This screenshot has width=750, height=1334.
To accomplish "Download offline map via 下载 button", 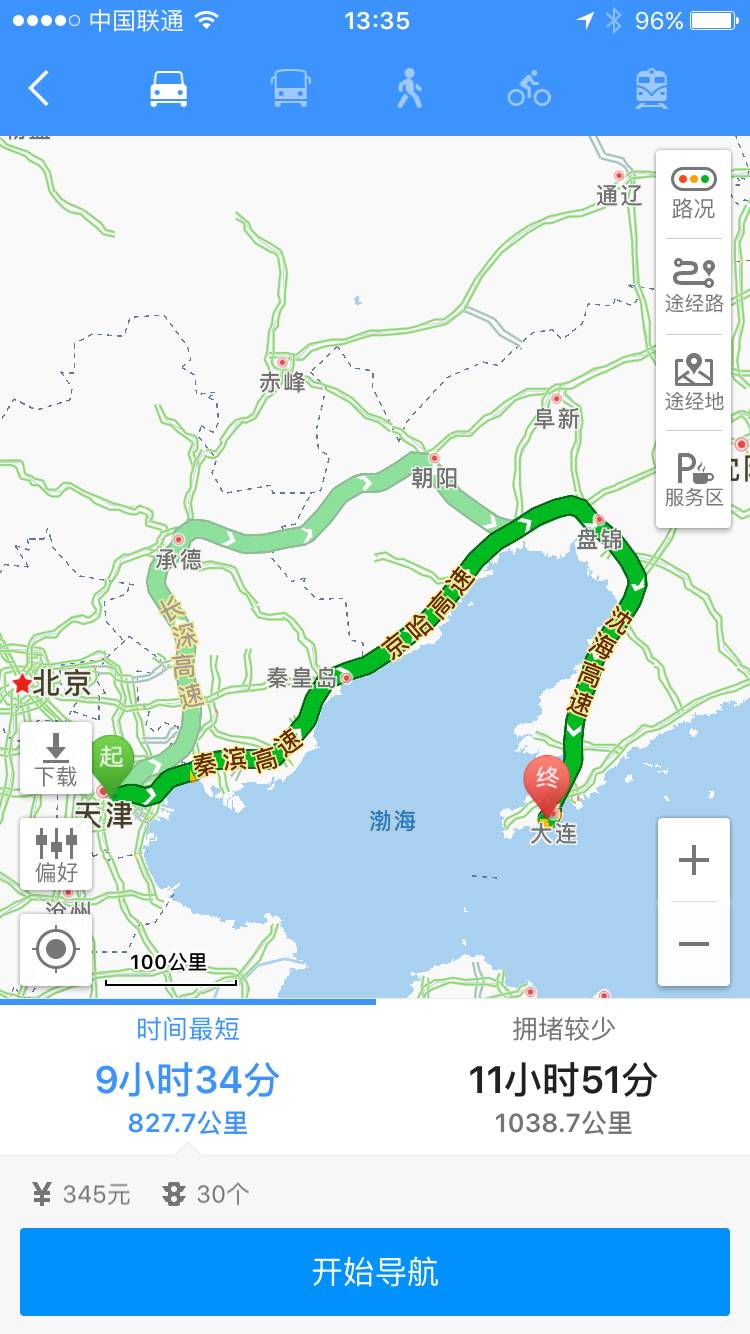I will coord(56,759).
